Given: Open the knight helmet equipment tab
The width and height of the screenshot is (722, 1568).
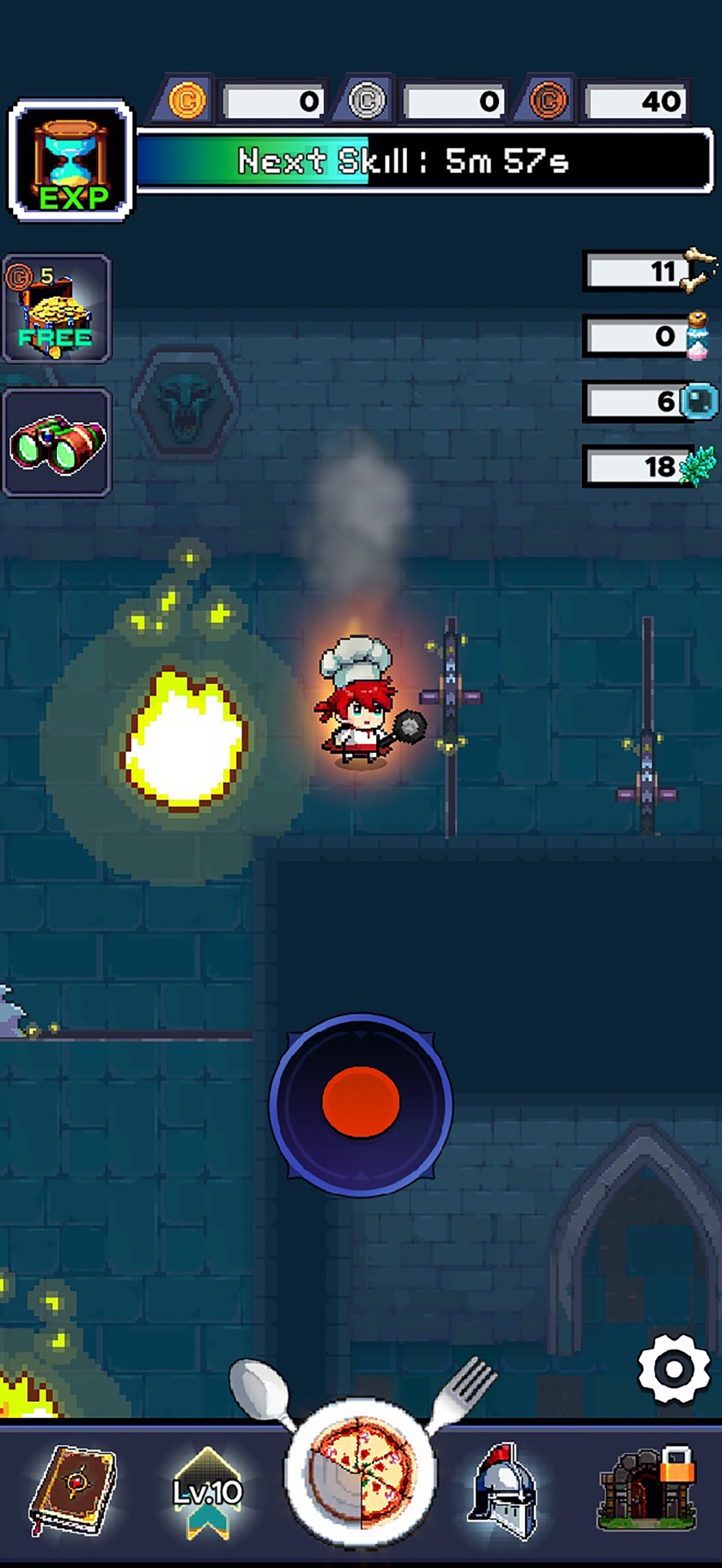Looking at the screenshot, I should tap(505, 1491).
